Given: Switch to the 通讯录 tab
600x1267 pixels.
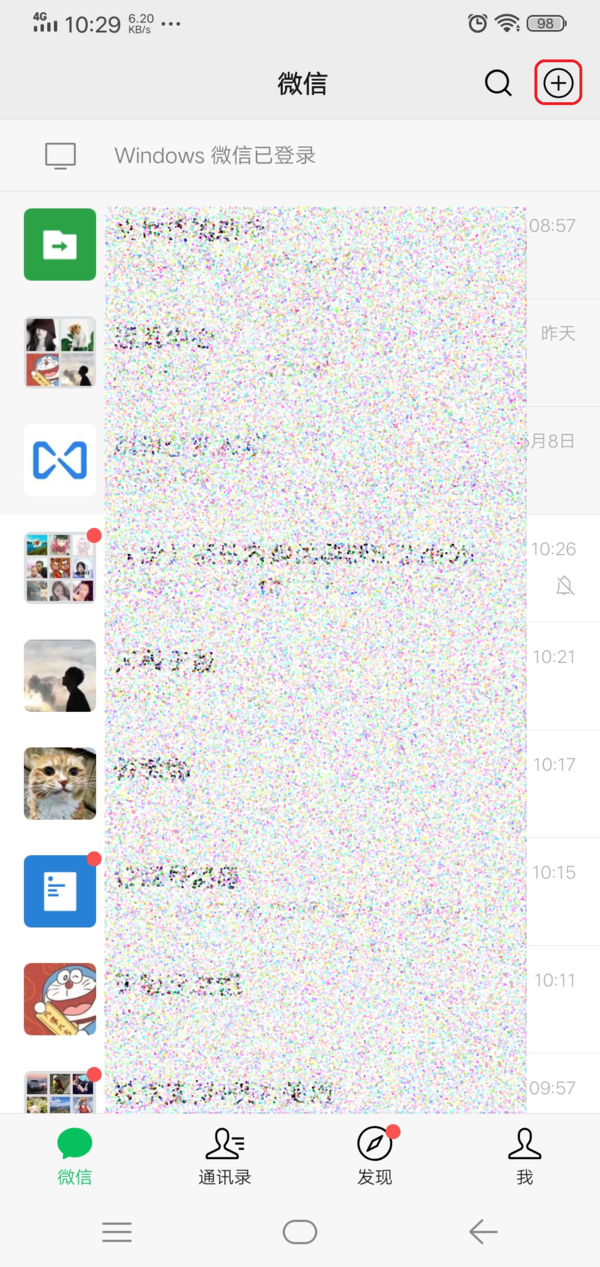Looking at the screenshot, I should [225, 1156].
